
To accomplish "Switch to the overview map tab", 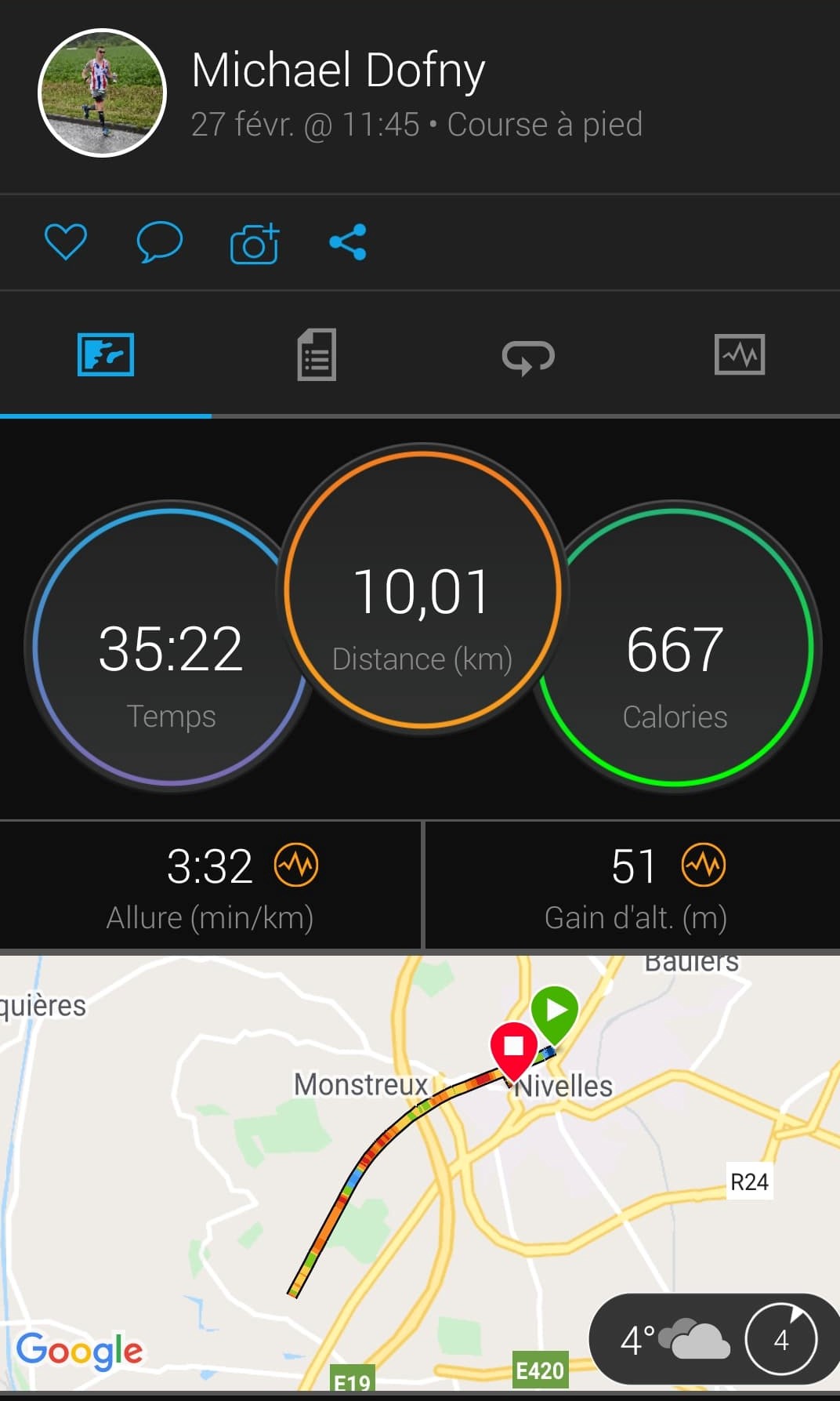I will [x=106, y=355].
